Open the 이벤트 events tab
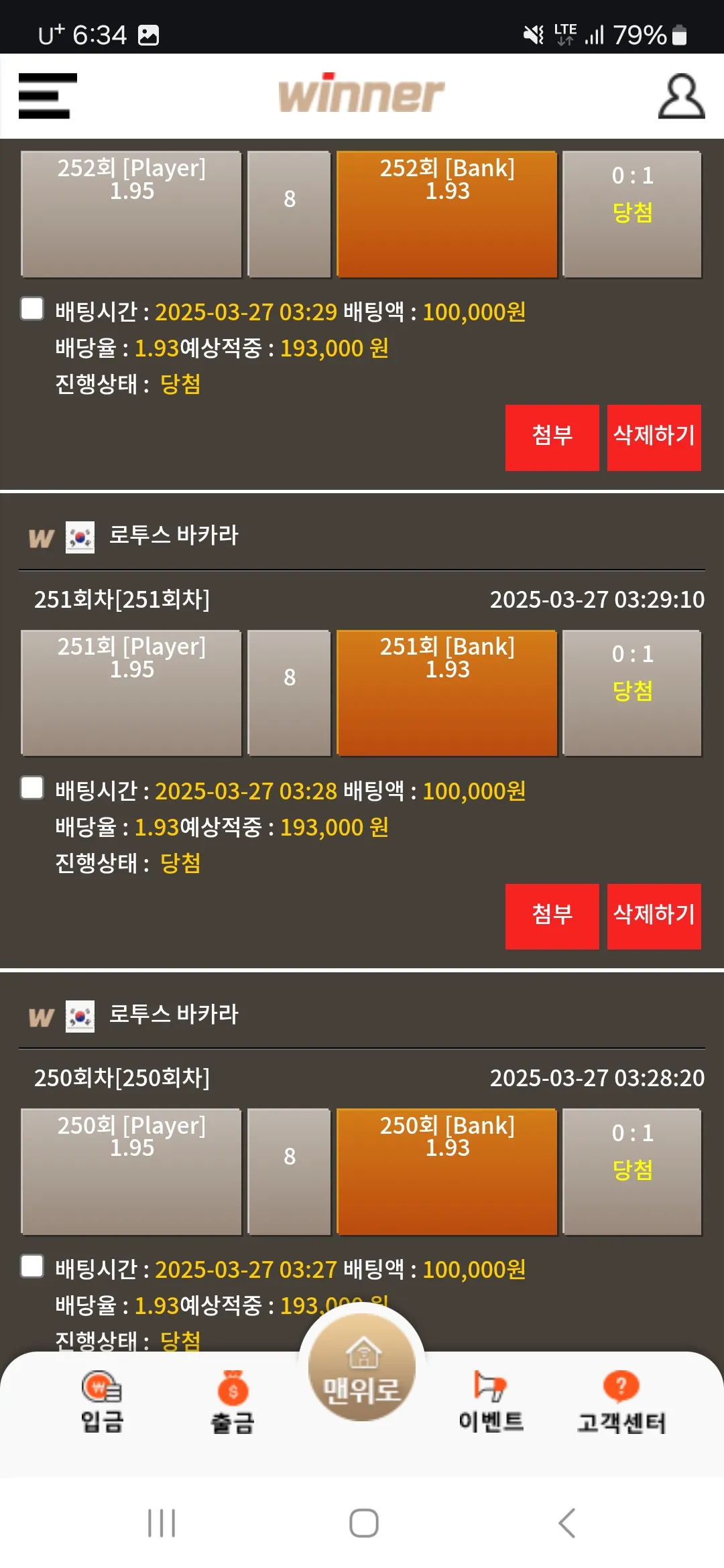The height and width of the screenshot is (1568, 724). click(491, 1401)
